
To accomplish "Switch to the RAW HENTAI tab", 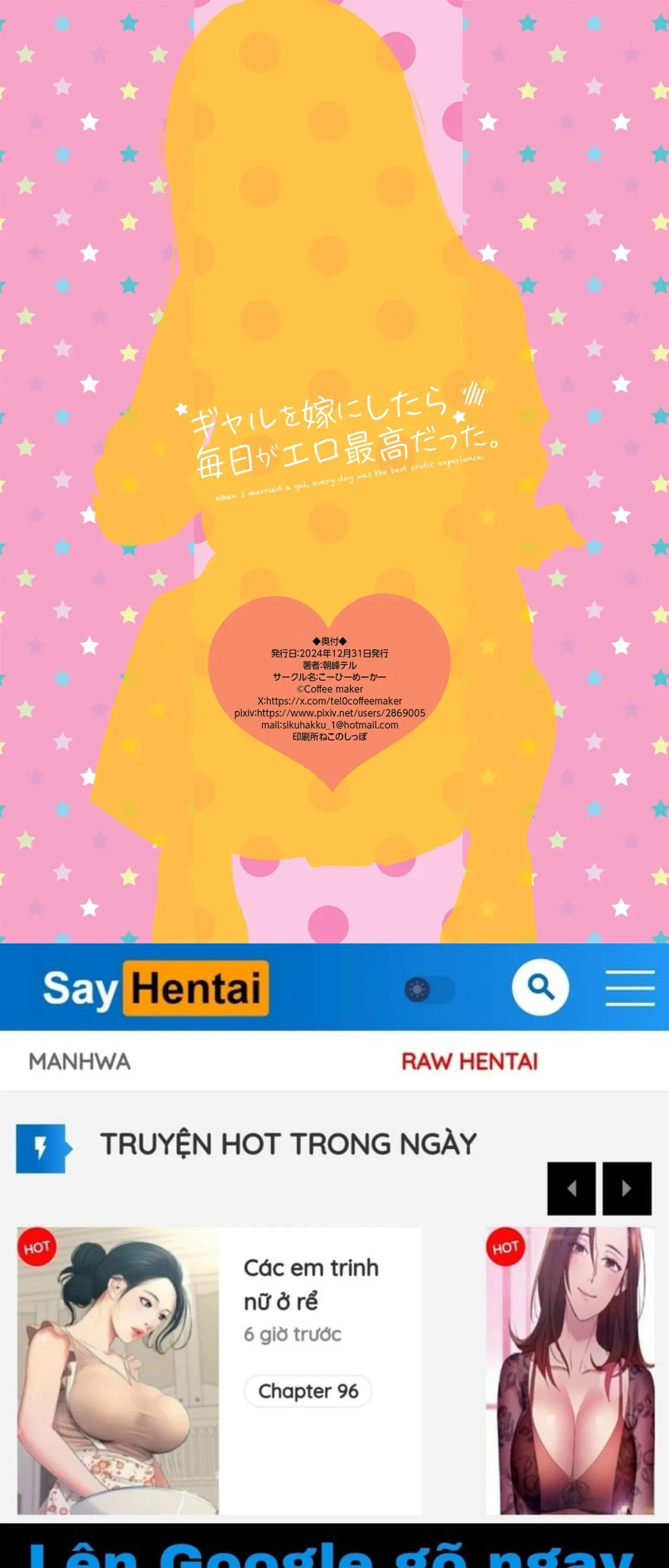I will click(469, 1062).
